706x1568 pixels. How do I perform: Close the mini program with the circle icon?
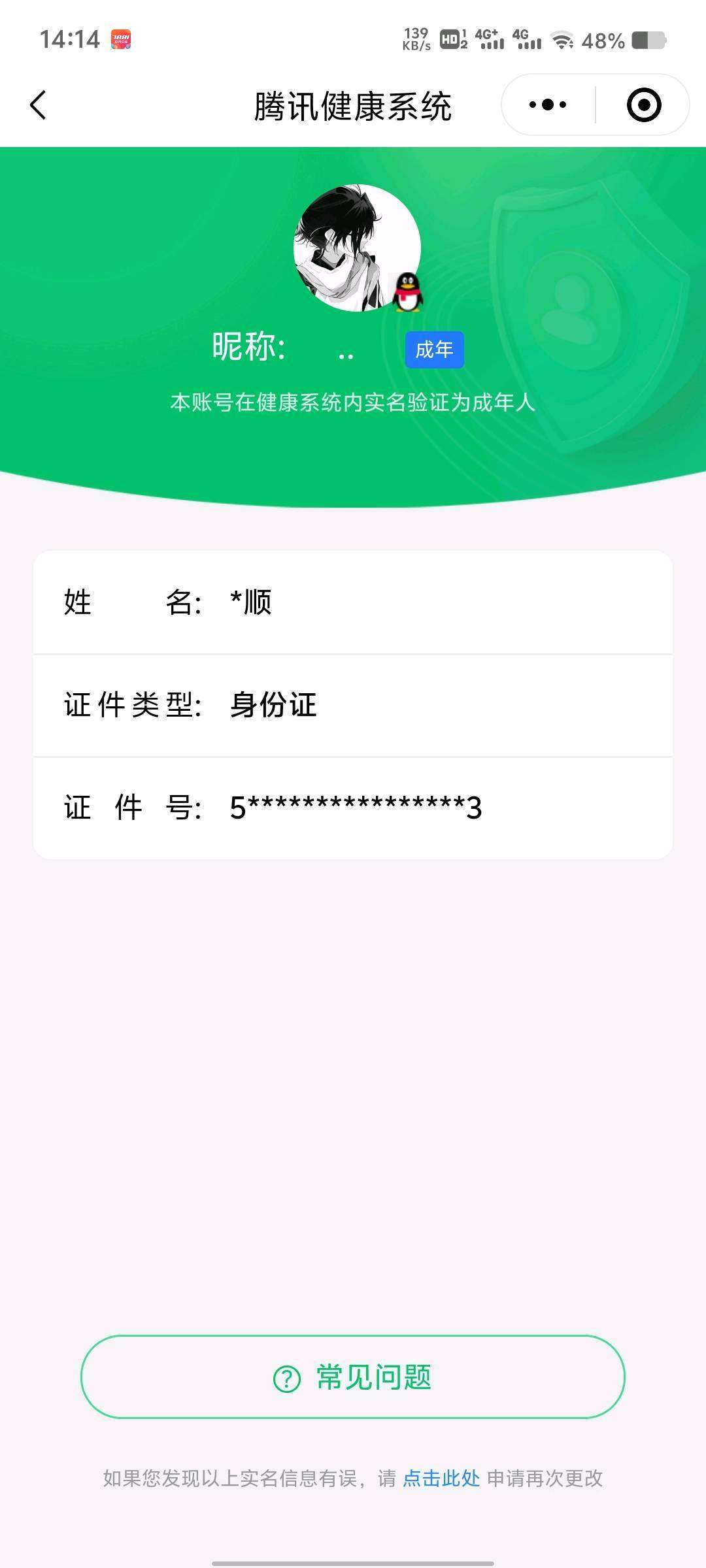click(x=644, y=105)
